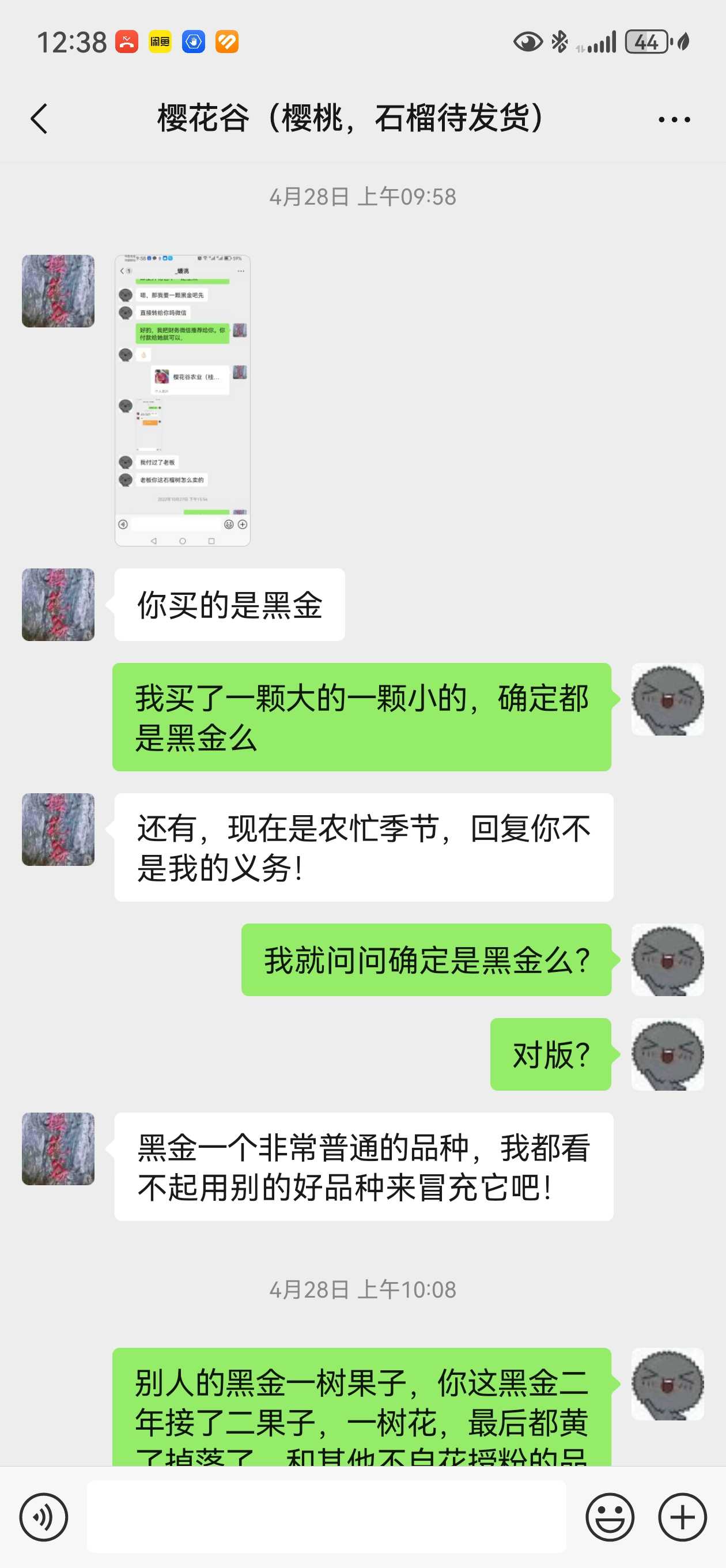Go back from the 樱花谷 chat
This screenshot has height=1568, width=726.
39,118
